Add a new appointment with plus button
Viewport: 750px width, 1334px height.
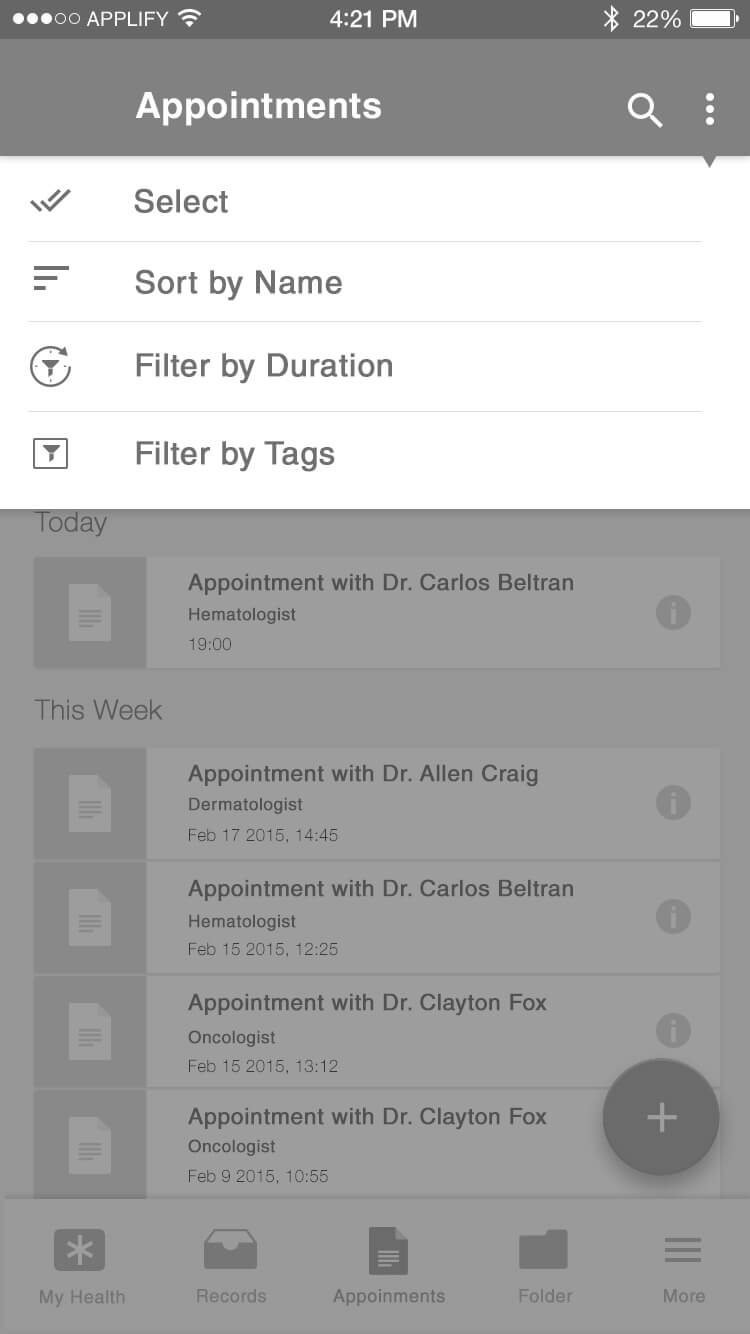coord(661,1117)
